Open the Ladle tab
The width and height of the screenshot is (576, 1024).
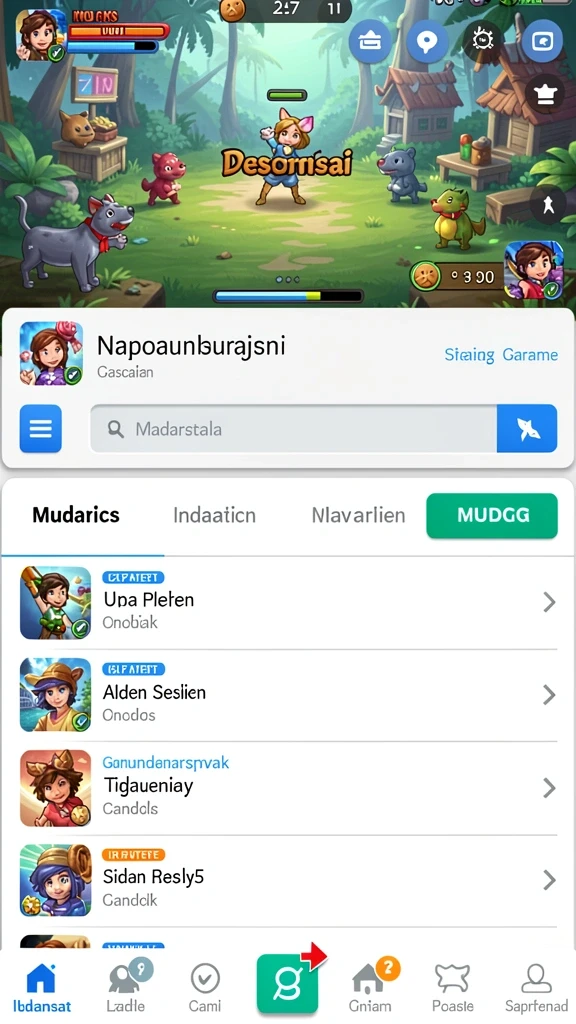(x=125, y=987)
